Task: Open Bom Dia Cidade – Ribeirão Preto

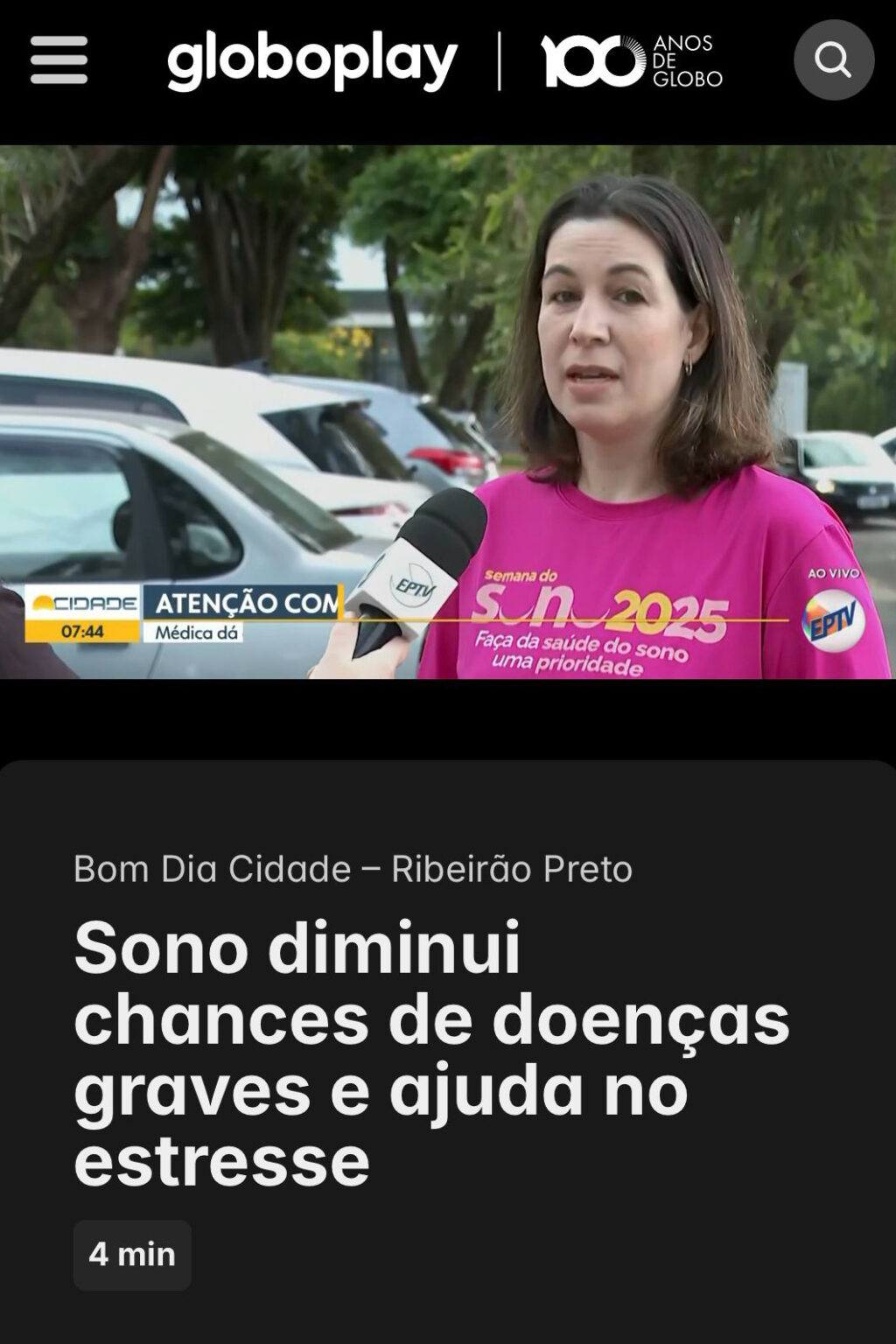Action: tap(353, 869)
